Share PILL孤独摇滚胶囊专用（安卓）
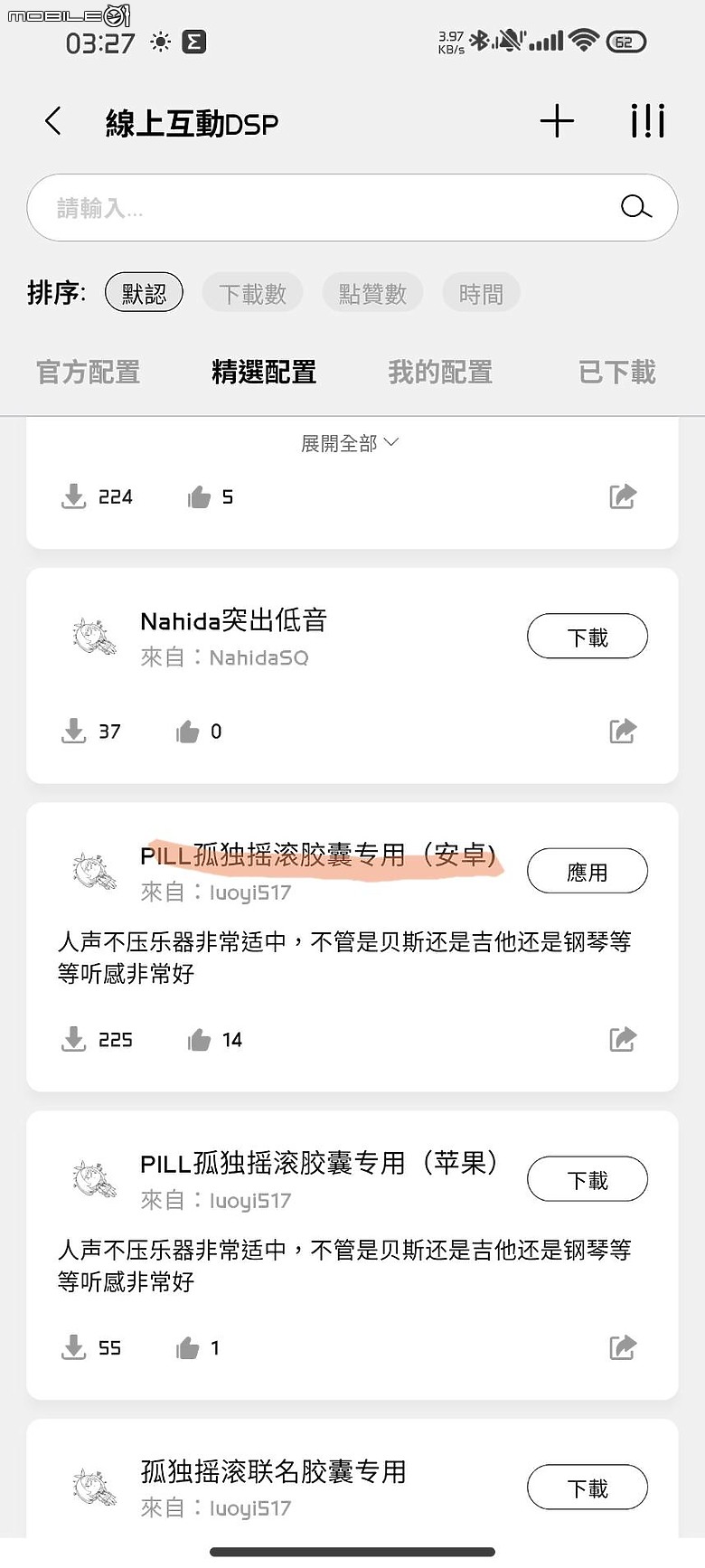 click(x=623, y=1039)
